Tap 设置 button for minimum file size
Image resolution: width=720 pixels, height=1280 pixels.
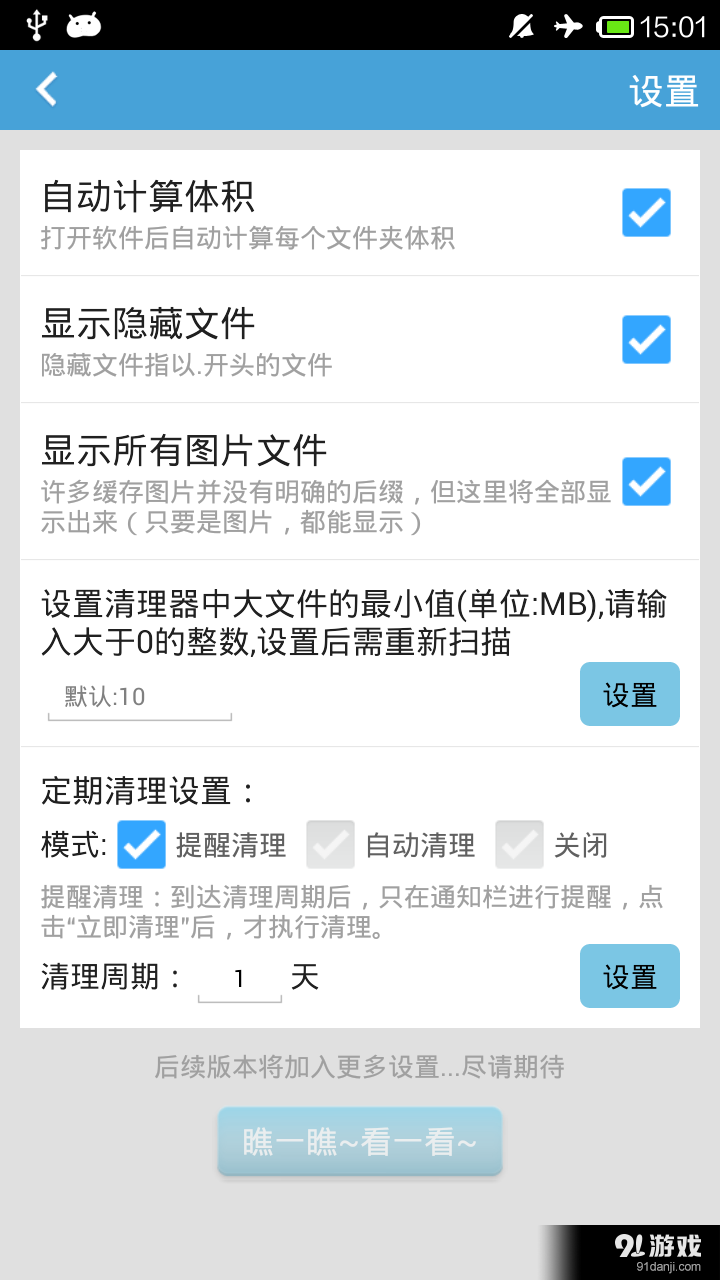coord(629,693)
